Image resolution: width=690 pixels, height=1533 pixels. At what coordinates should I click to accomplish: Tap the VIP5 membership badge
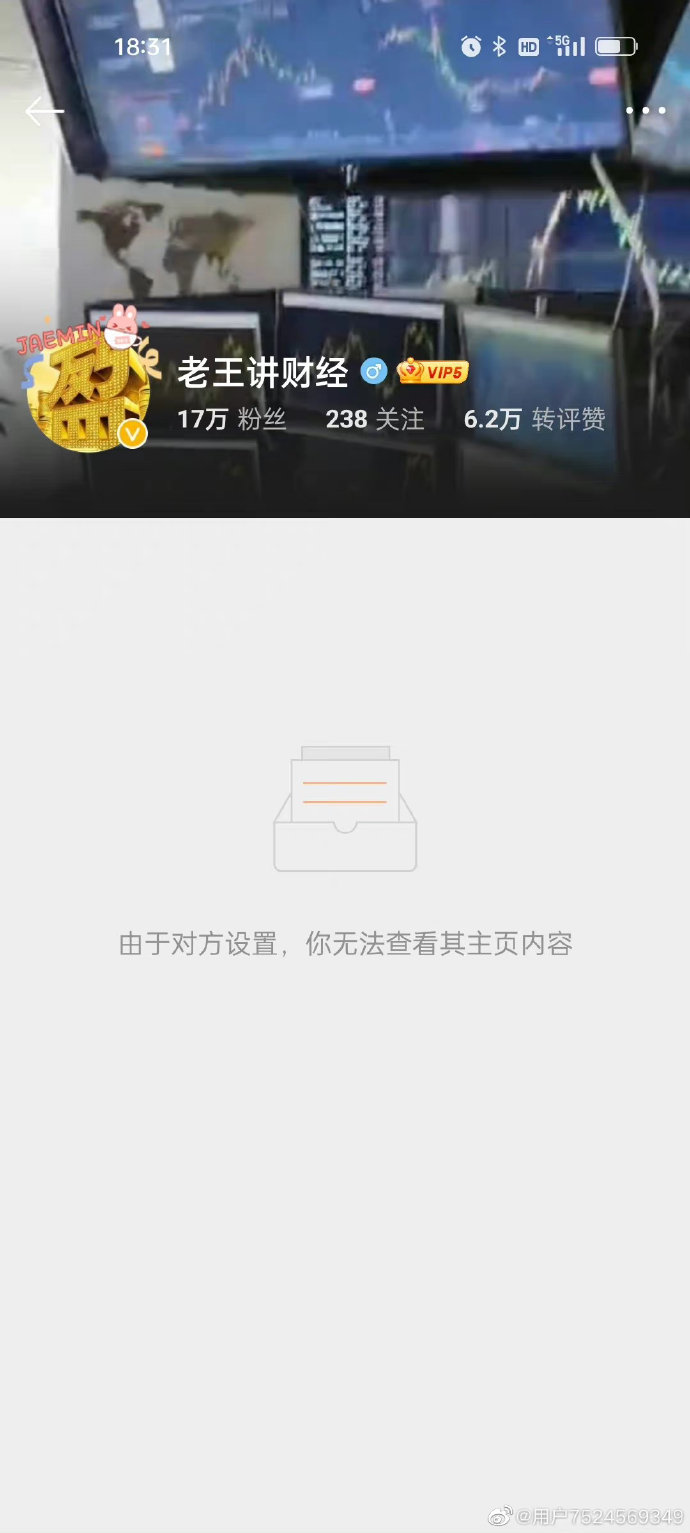coord(433,373)
